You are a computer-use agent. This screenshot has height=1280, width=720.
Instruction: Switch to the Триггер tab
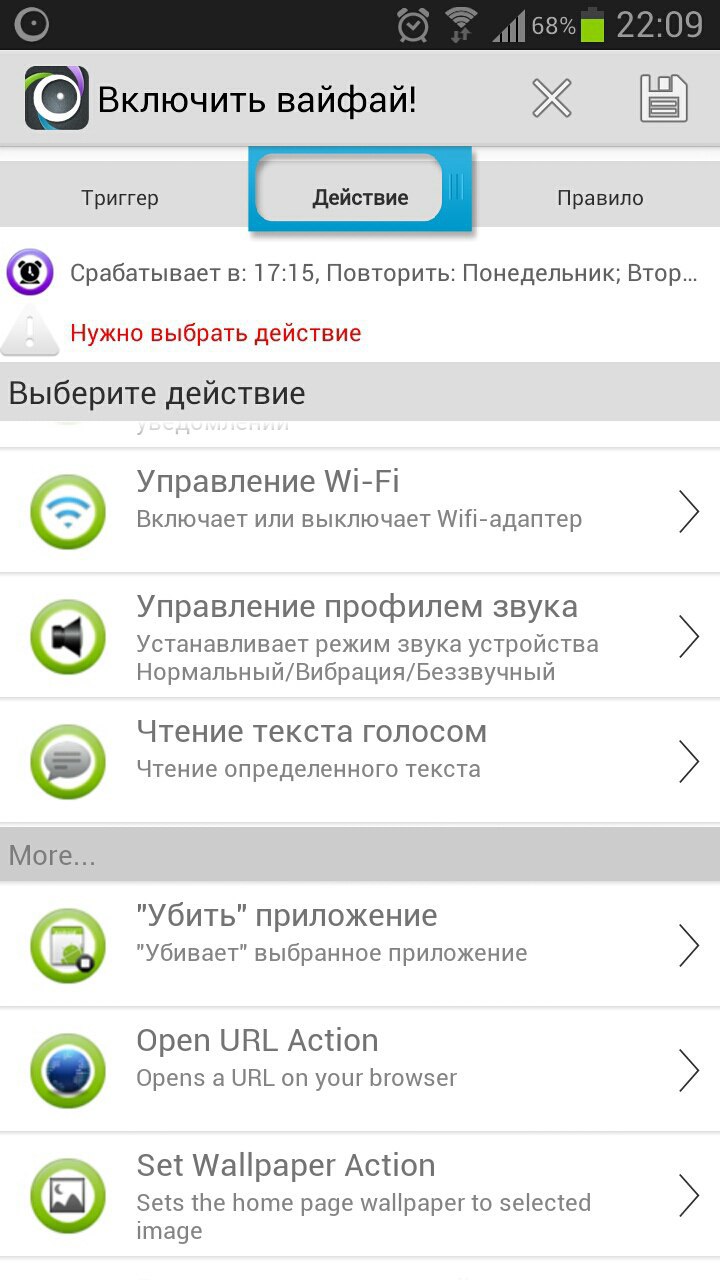click(120, 198)
